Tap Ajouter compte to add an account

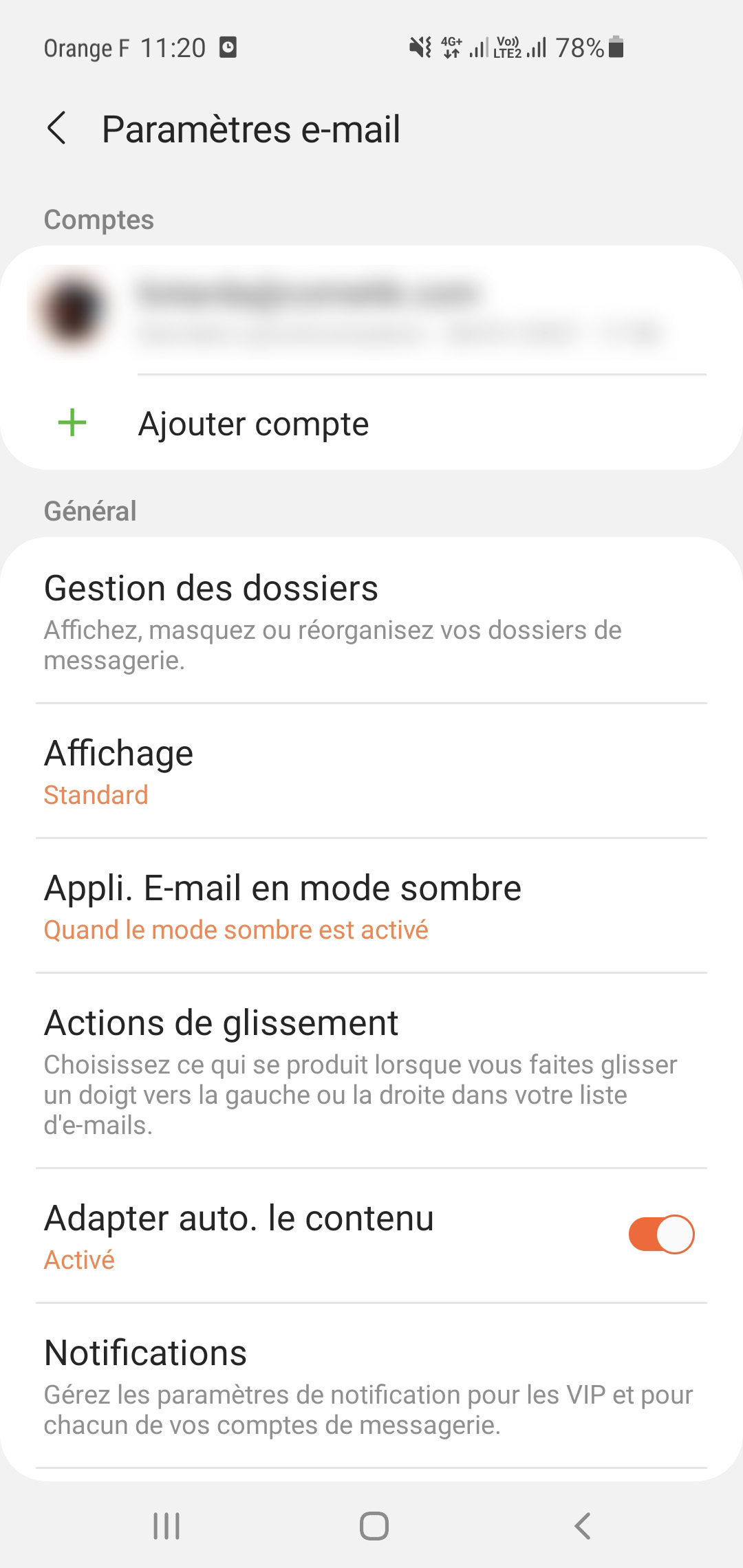253,424
